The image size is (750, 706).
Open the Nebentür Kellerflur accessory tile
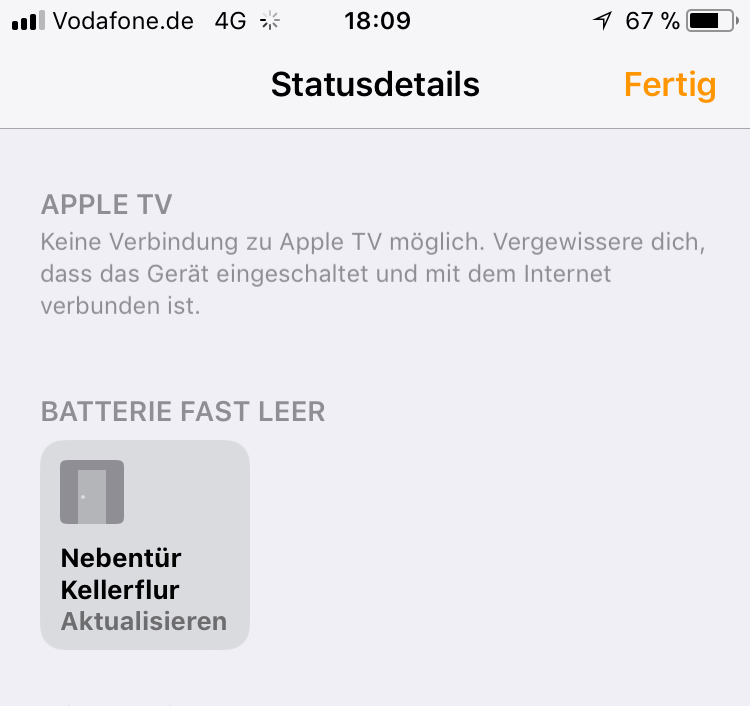tap(145, 545)
